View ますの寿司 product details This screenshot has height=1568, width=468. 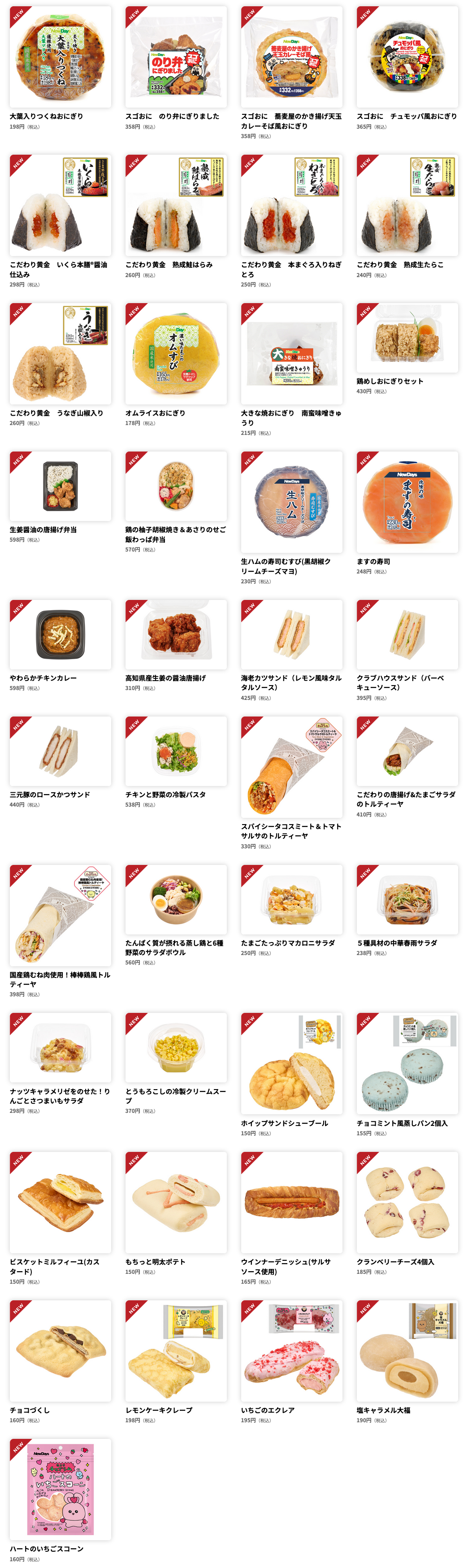[x=407, y=502]
